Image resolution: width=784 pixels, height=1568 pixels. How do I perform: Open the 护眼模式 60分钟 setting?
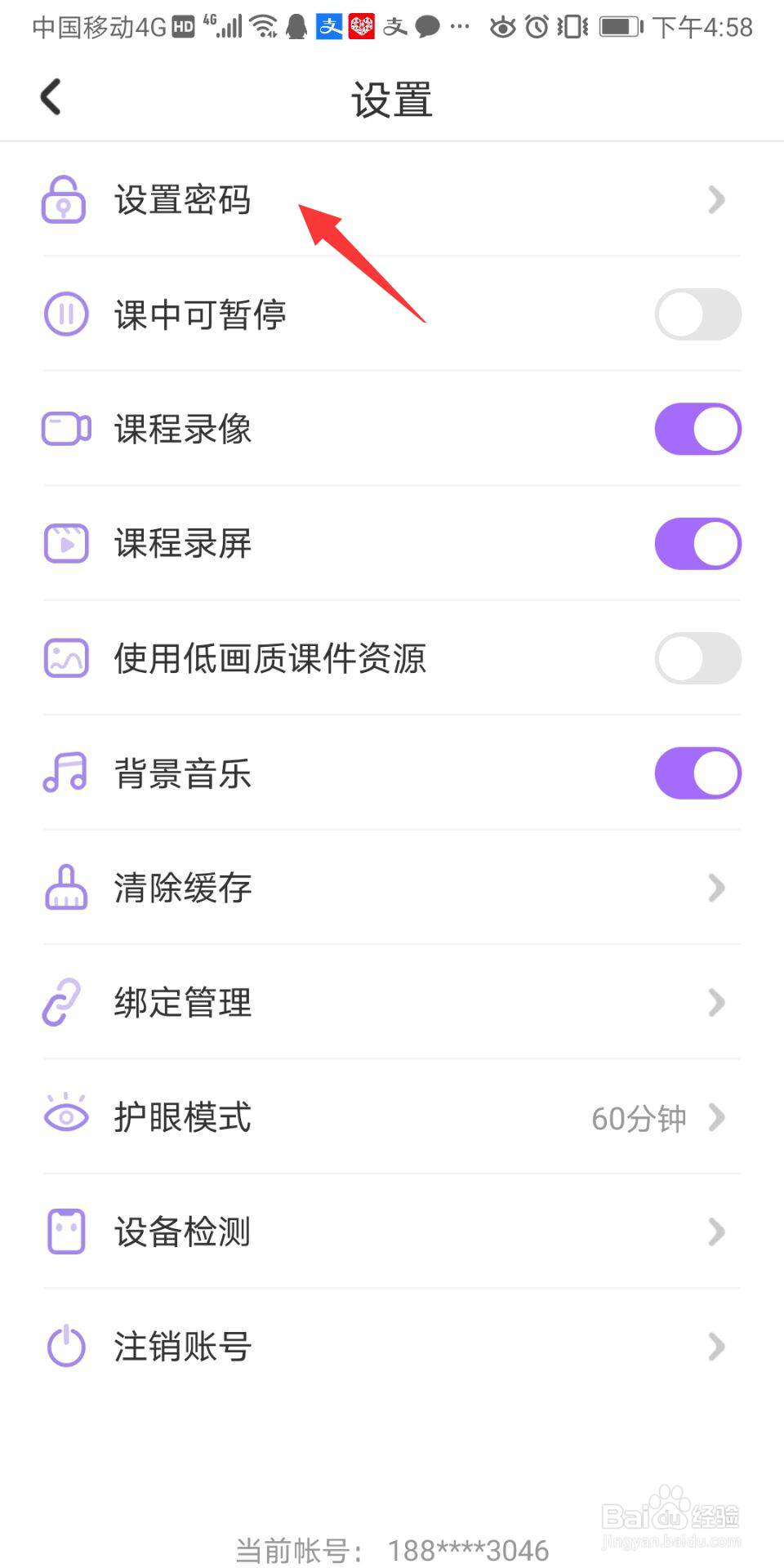point(392,1117)
